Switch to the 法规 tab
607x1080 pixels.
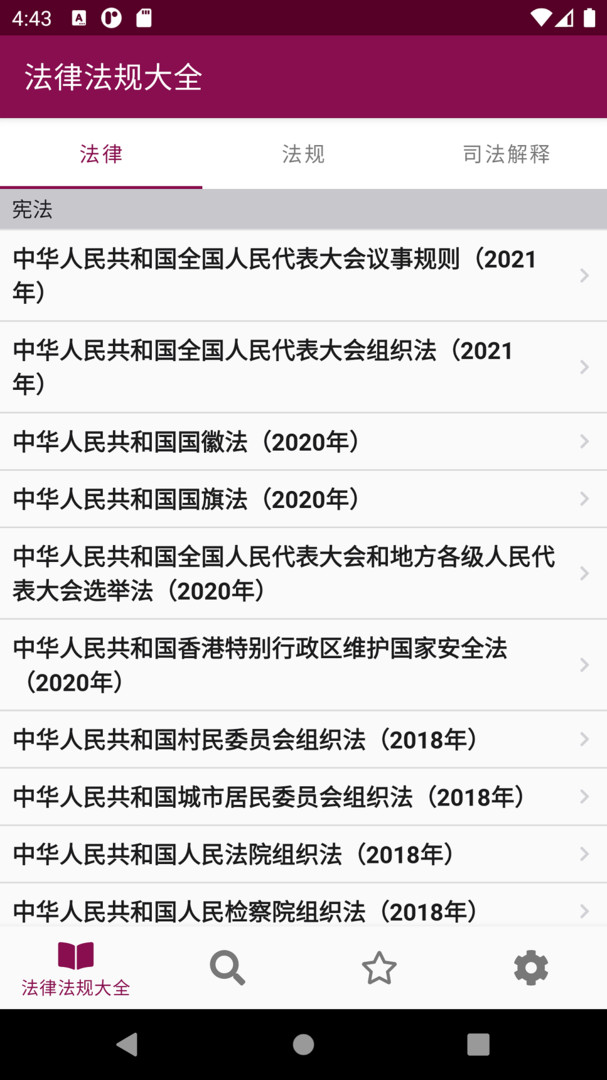click(303, 154)
